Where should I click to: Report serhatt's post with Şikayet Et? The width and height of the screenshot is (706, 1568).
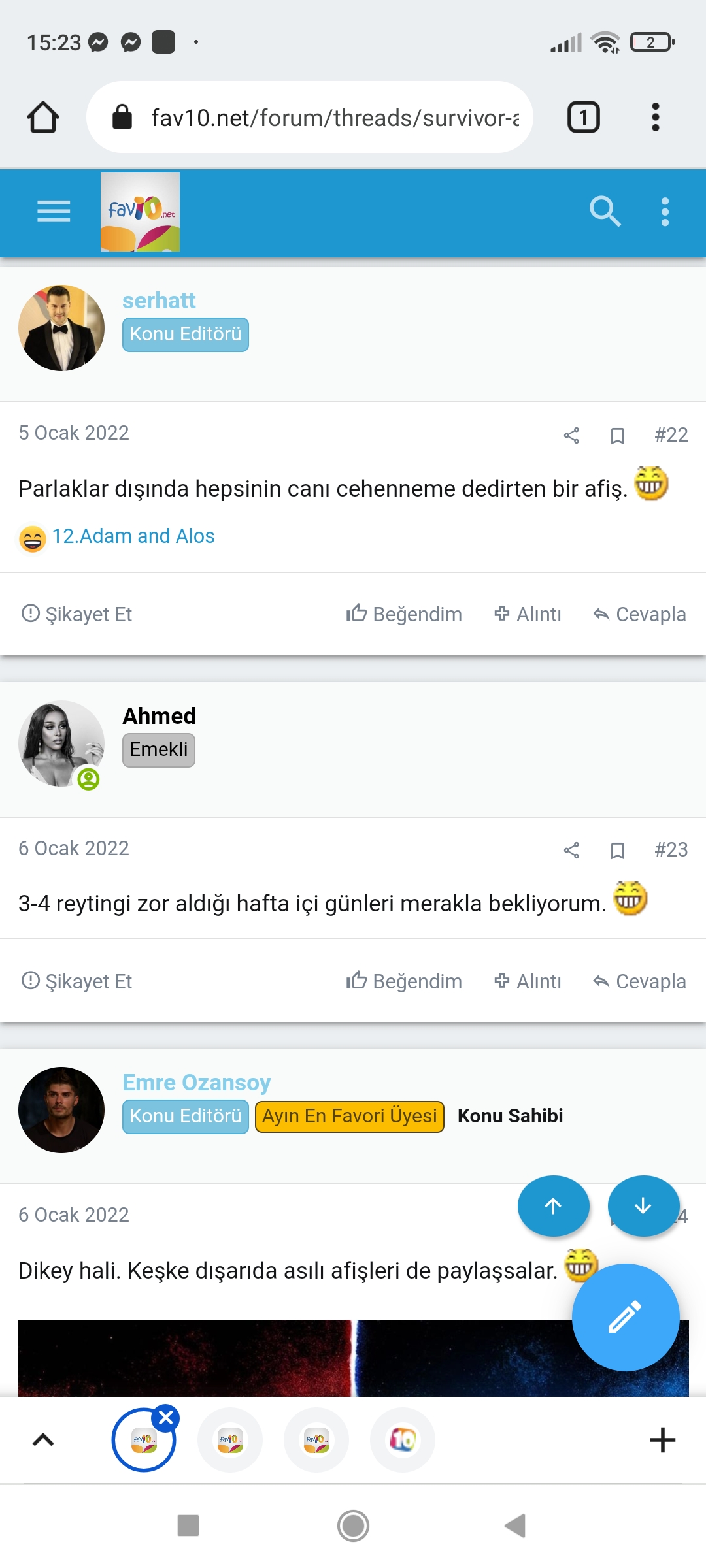point(77,614)
